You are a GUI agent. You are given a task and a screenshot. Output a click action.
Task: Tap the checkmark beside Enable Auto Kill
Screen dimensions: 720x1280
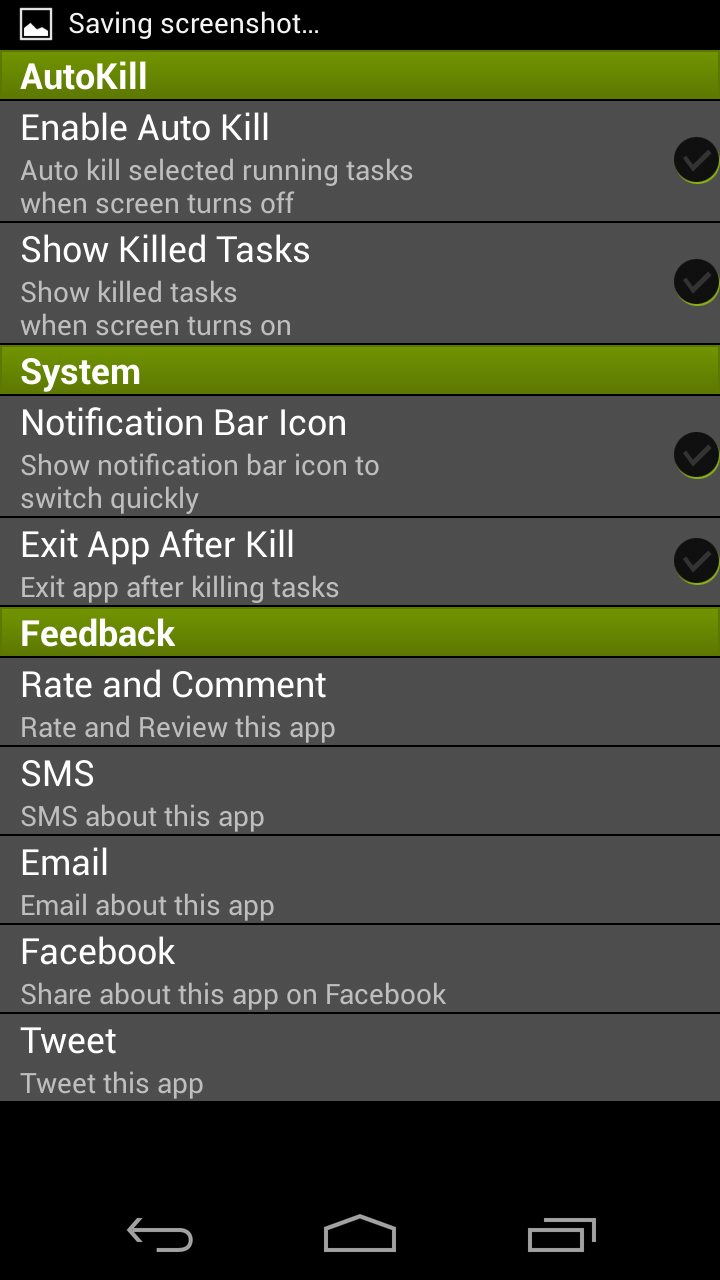[x=696, y=160]
